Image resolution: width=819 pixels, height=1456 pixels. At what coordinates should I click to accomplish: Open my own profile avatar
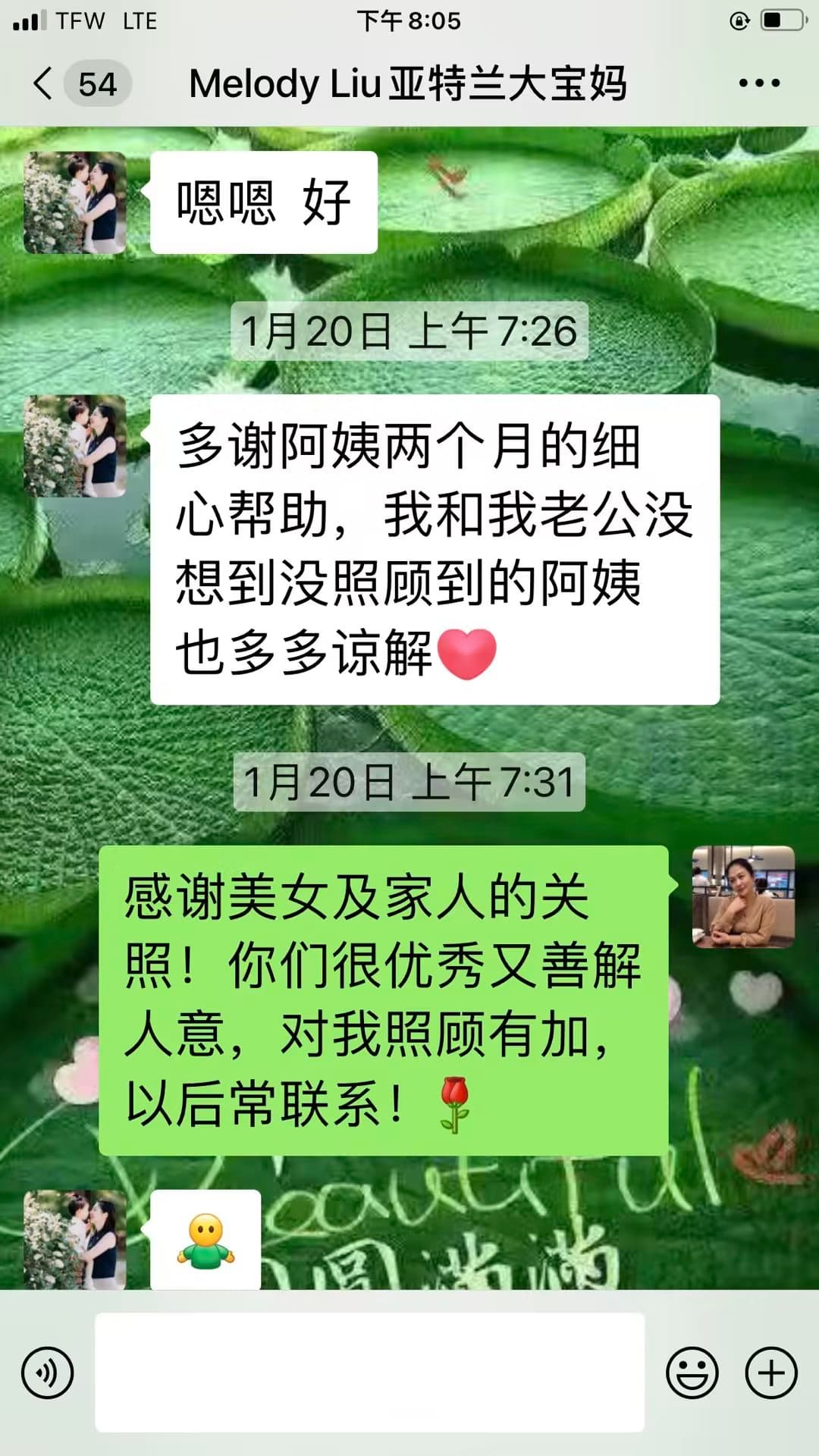click(x=743, y=897)
